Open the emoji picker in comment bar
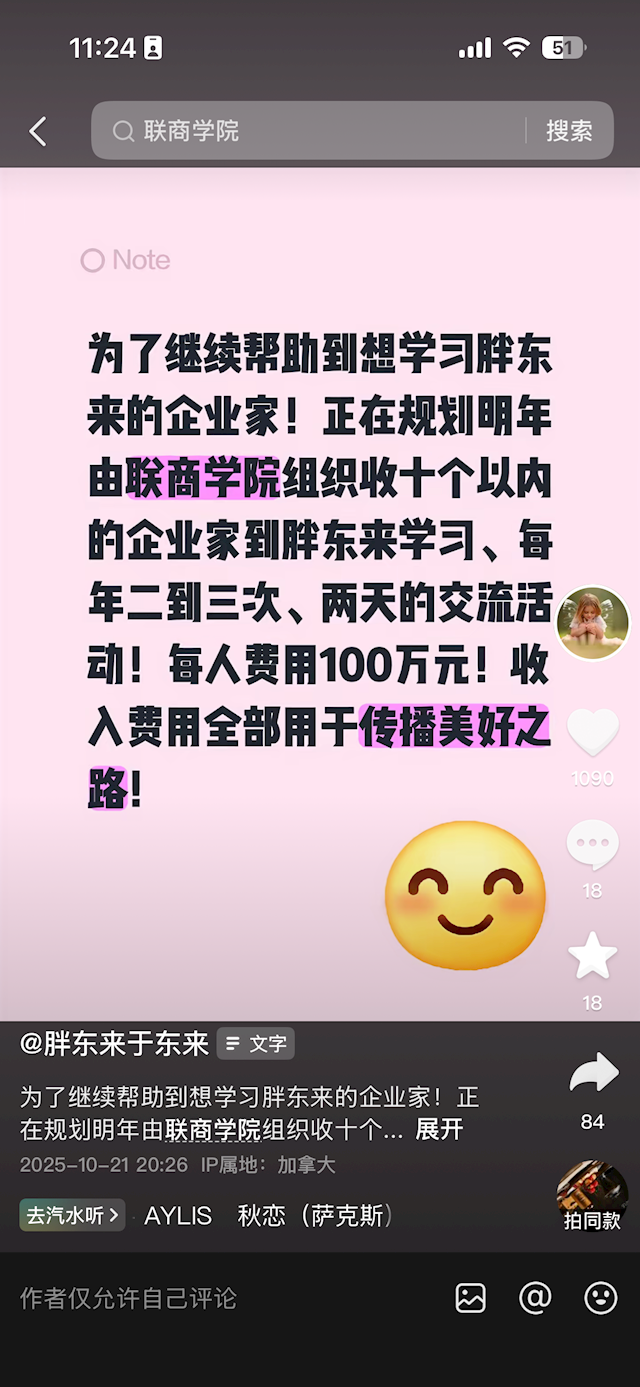Screen dimensions: 640x1387 pos(600,1298)
